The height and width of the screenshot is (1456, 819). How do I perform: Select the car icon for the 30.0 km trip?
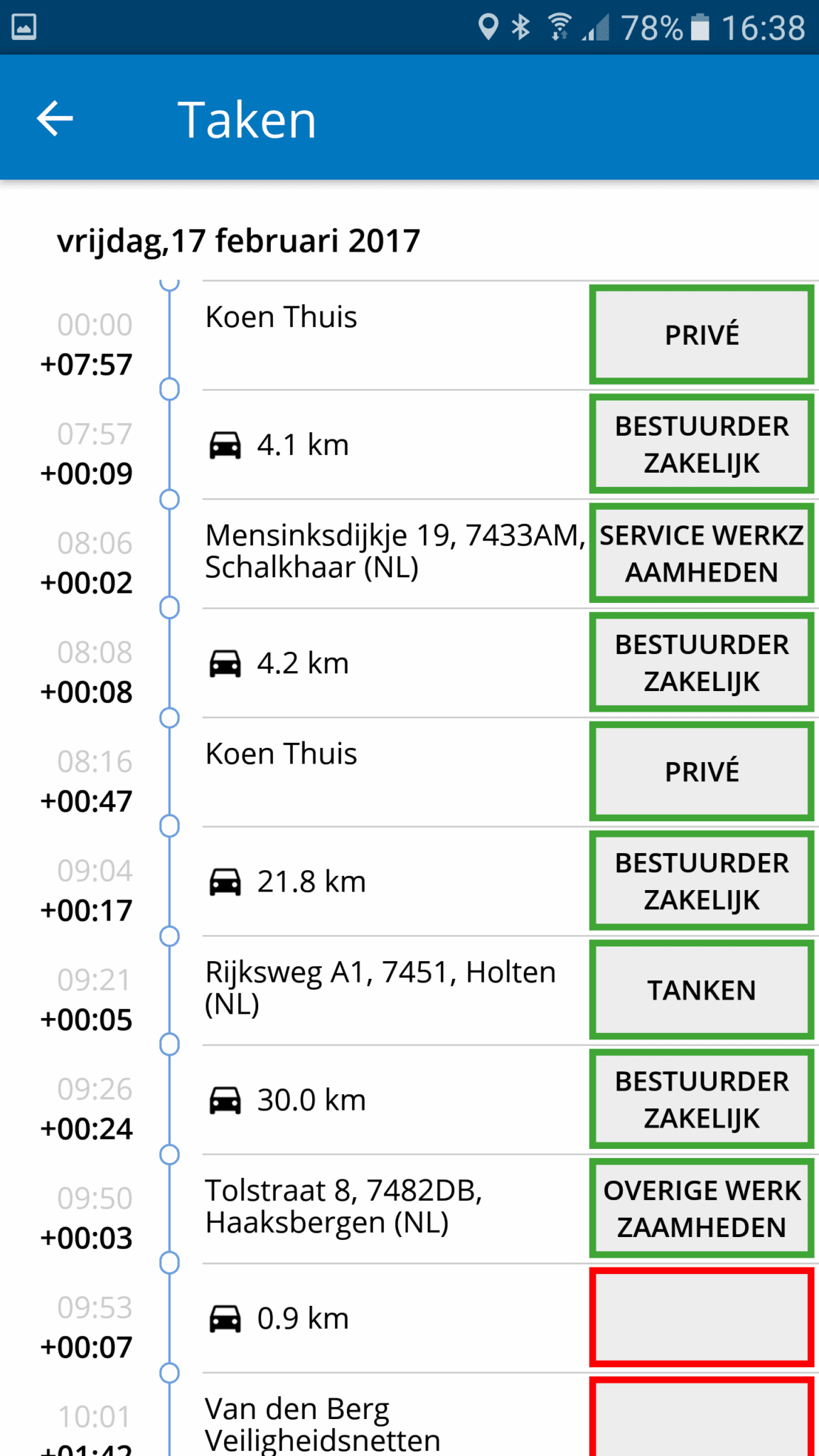pos(226,1099)
